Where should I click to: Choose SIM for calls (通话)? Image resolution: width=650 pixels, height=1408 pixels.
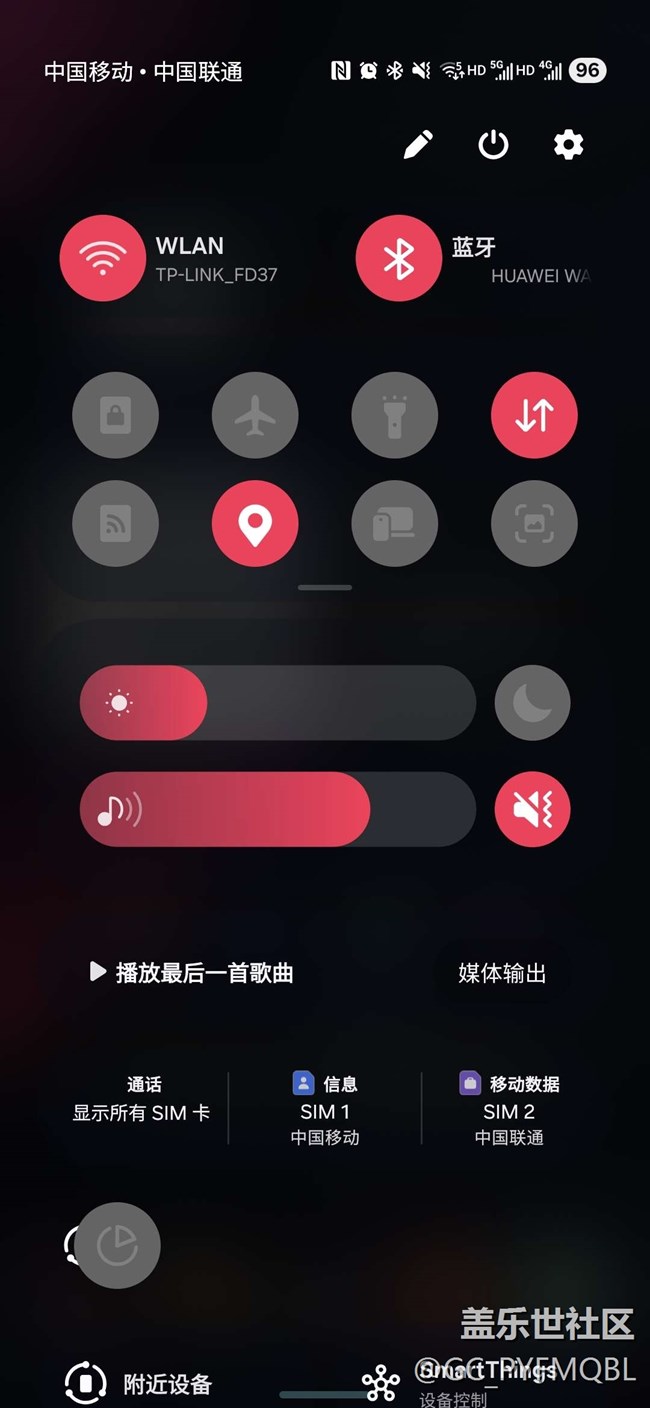[143, 1099]
